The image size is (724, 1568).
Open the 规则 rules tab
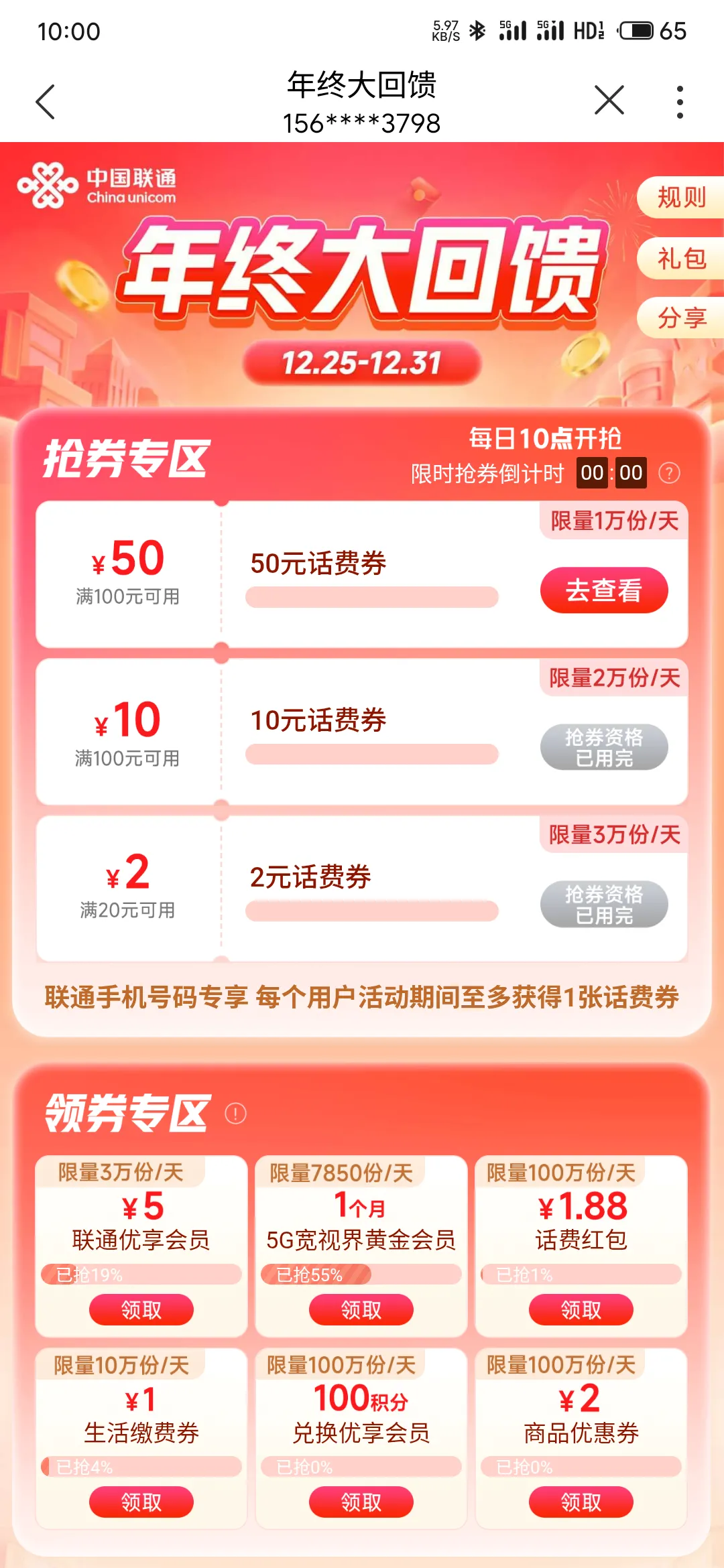[x=681, y=198]
